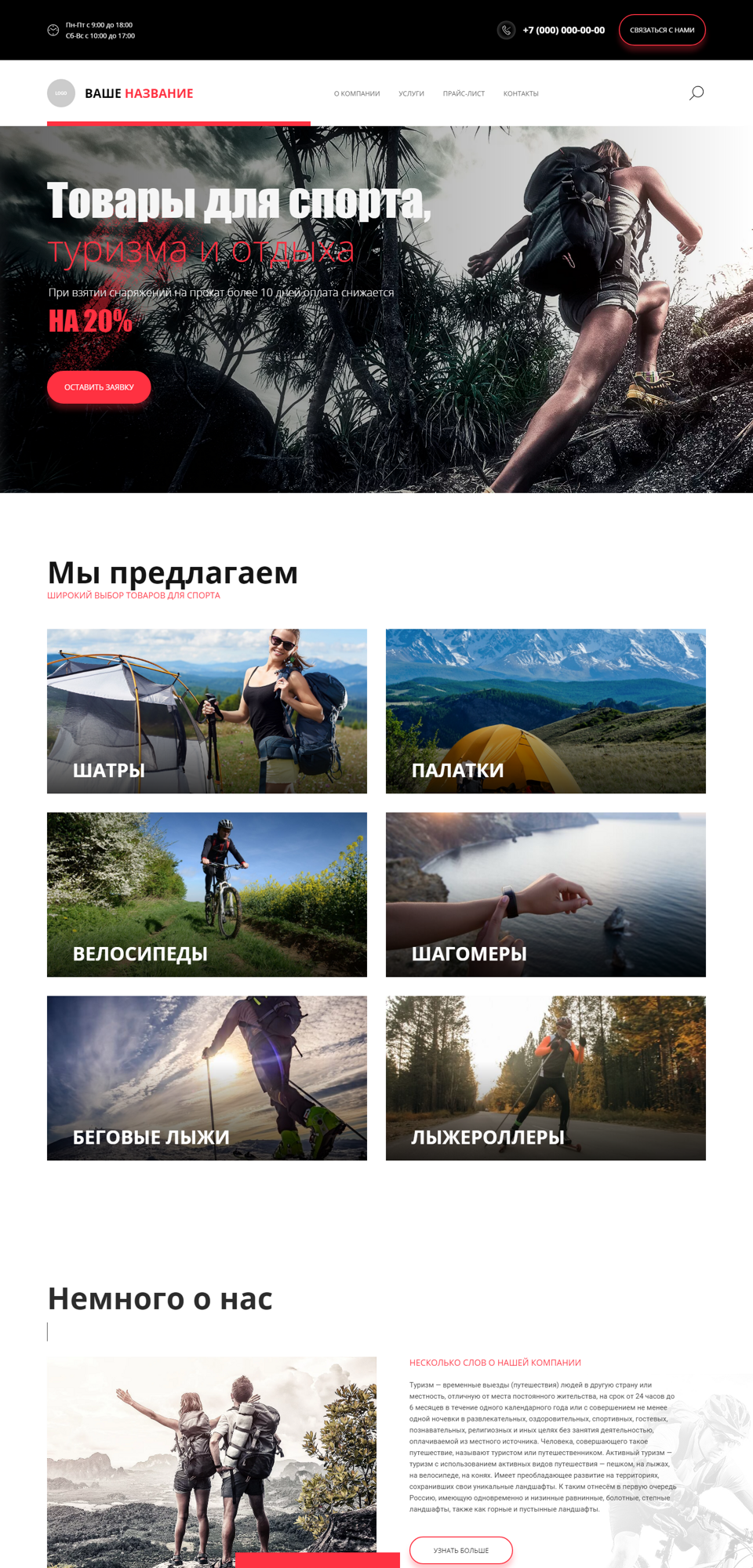Tap the Узнать больше button
Screen dimensions: 753x1568
(461, 1550)
